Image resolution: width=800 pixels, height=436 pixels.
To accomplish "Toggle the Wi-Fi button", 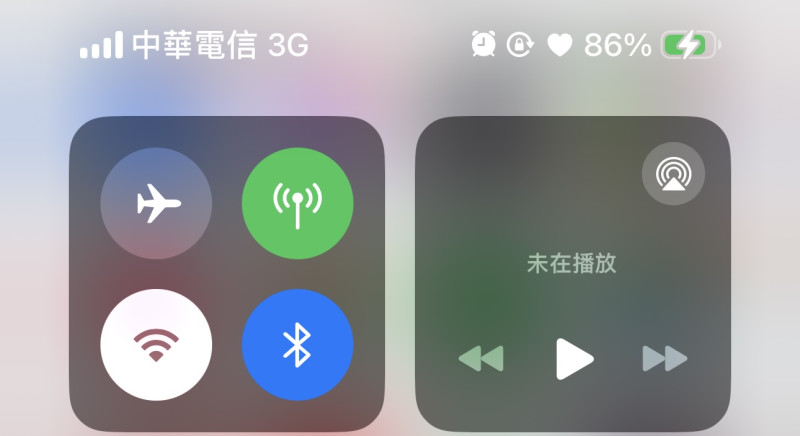I will [156, 345].
